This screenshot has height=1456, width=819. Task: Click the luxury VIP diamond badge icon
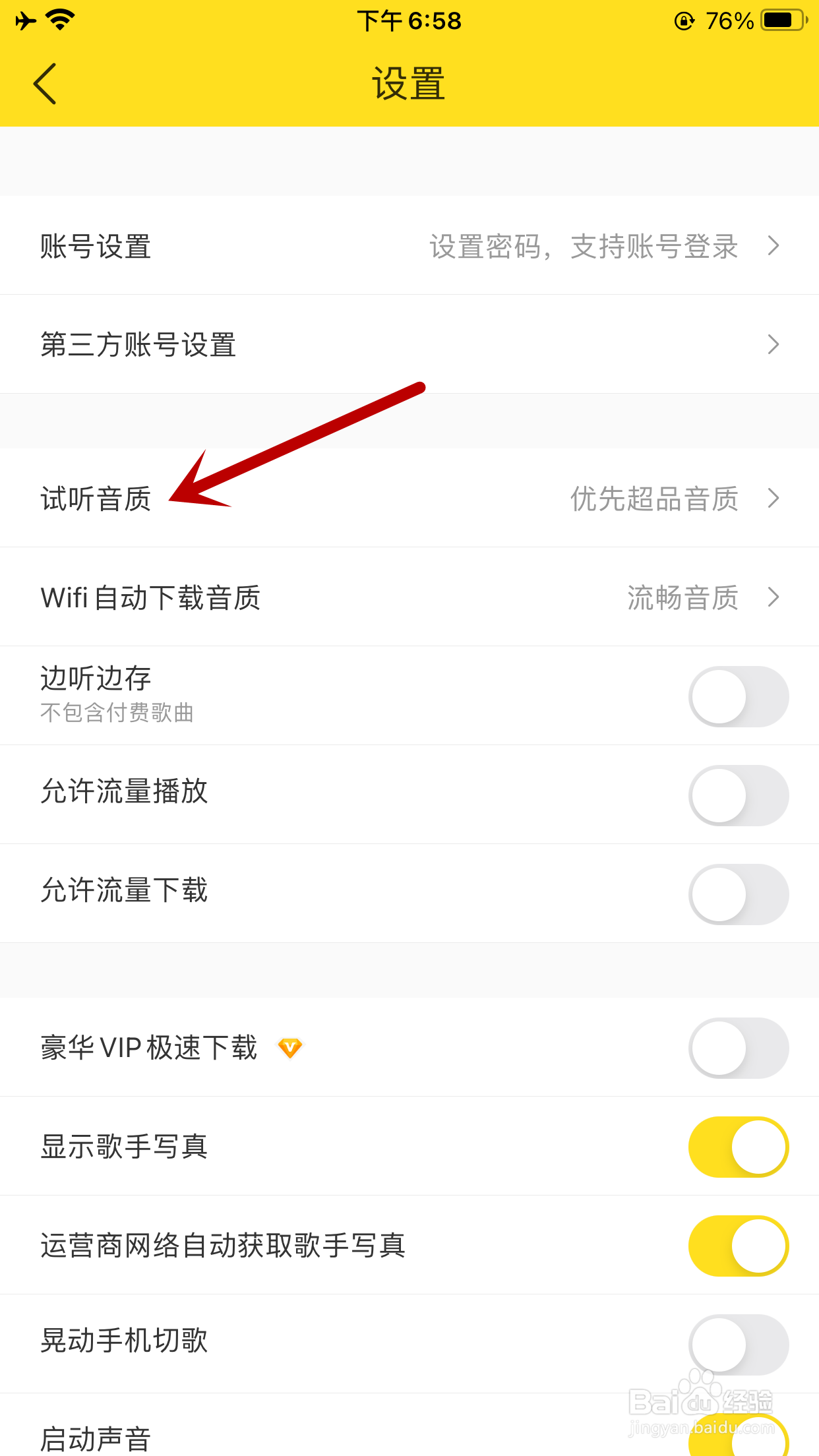coord(291,1047)
